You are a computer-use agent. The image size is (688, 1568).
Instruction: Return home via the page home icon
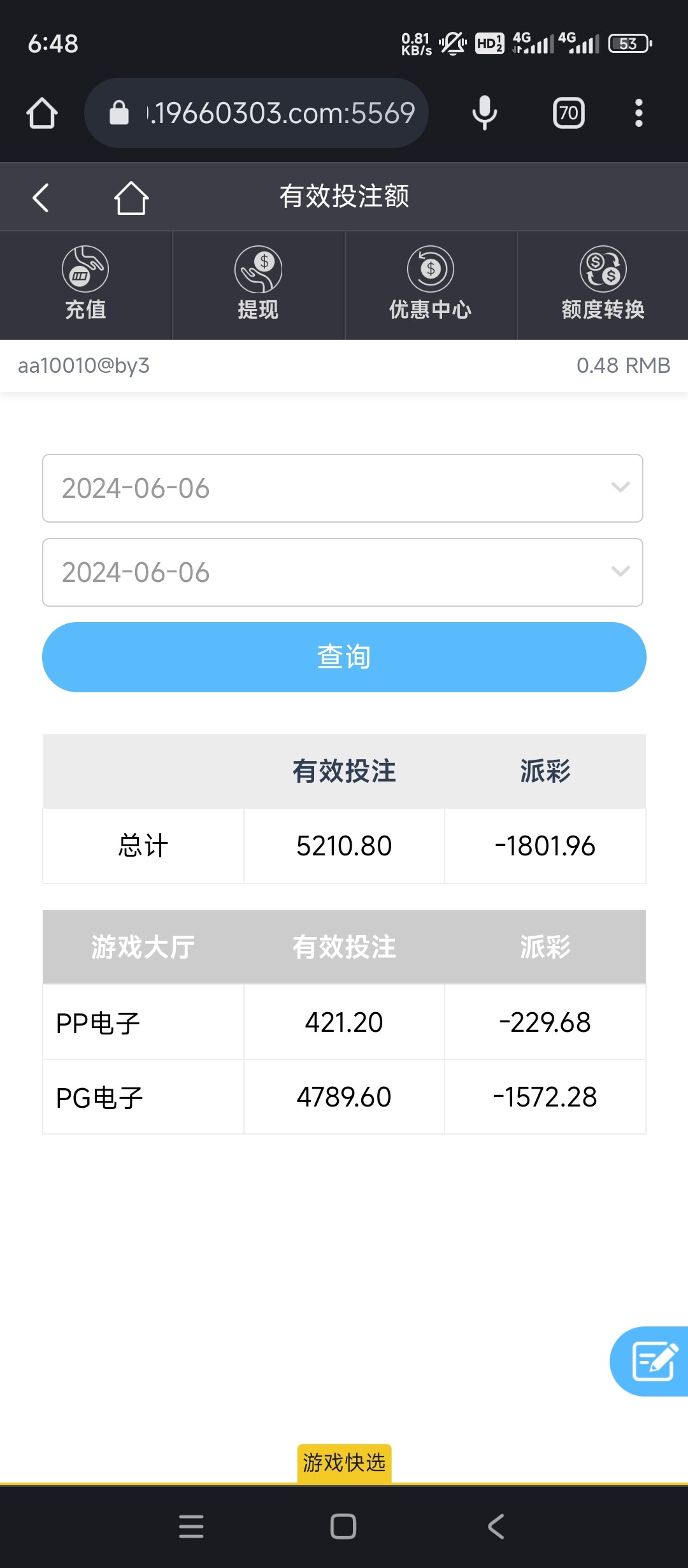(131, 196)
